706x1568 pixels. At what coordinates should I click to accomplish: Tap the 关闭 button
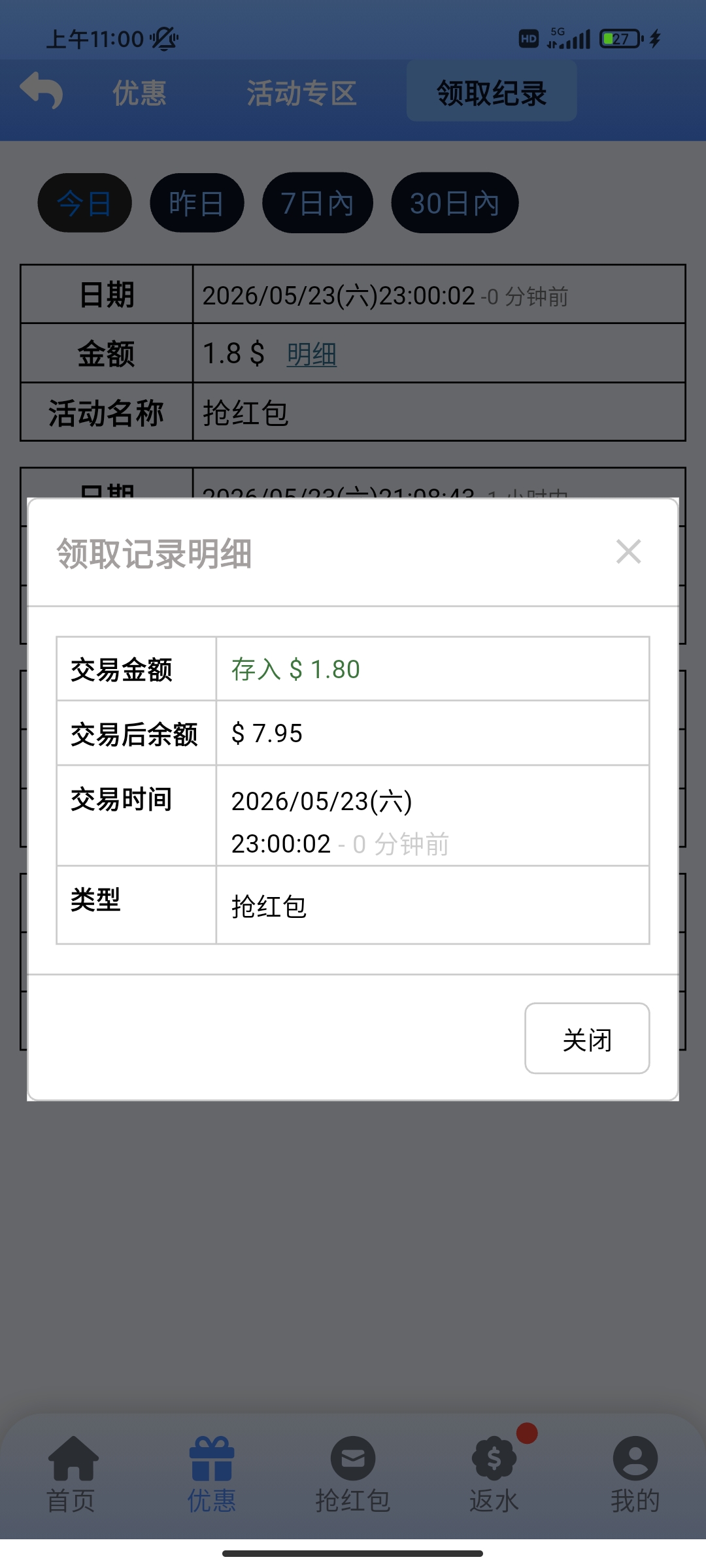click(x=587, y=1038)
